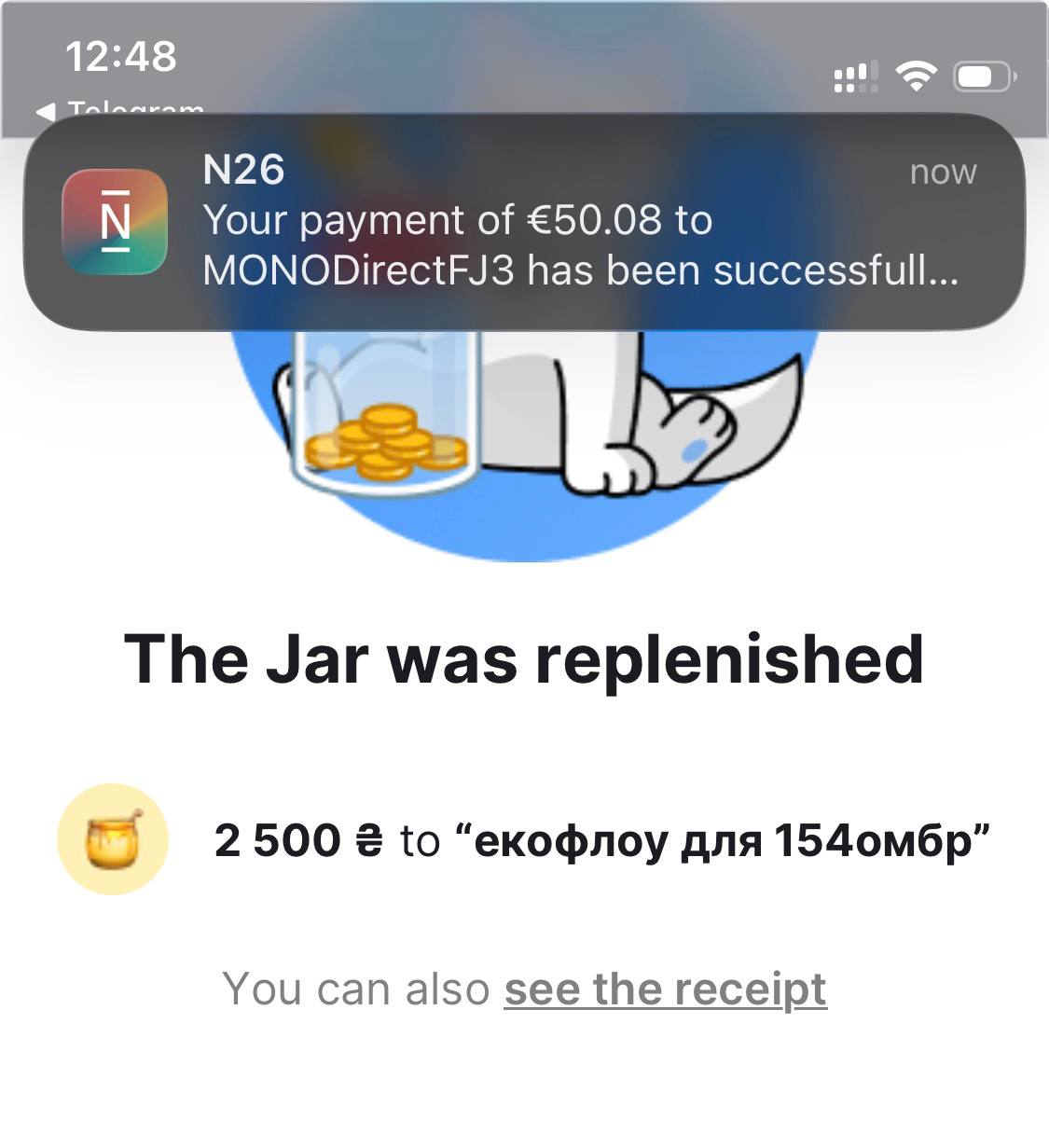Return to Telegram via the back breadcrumb
The image size is (1049, 1148).
tap(121, 108)
